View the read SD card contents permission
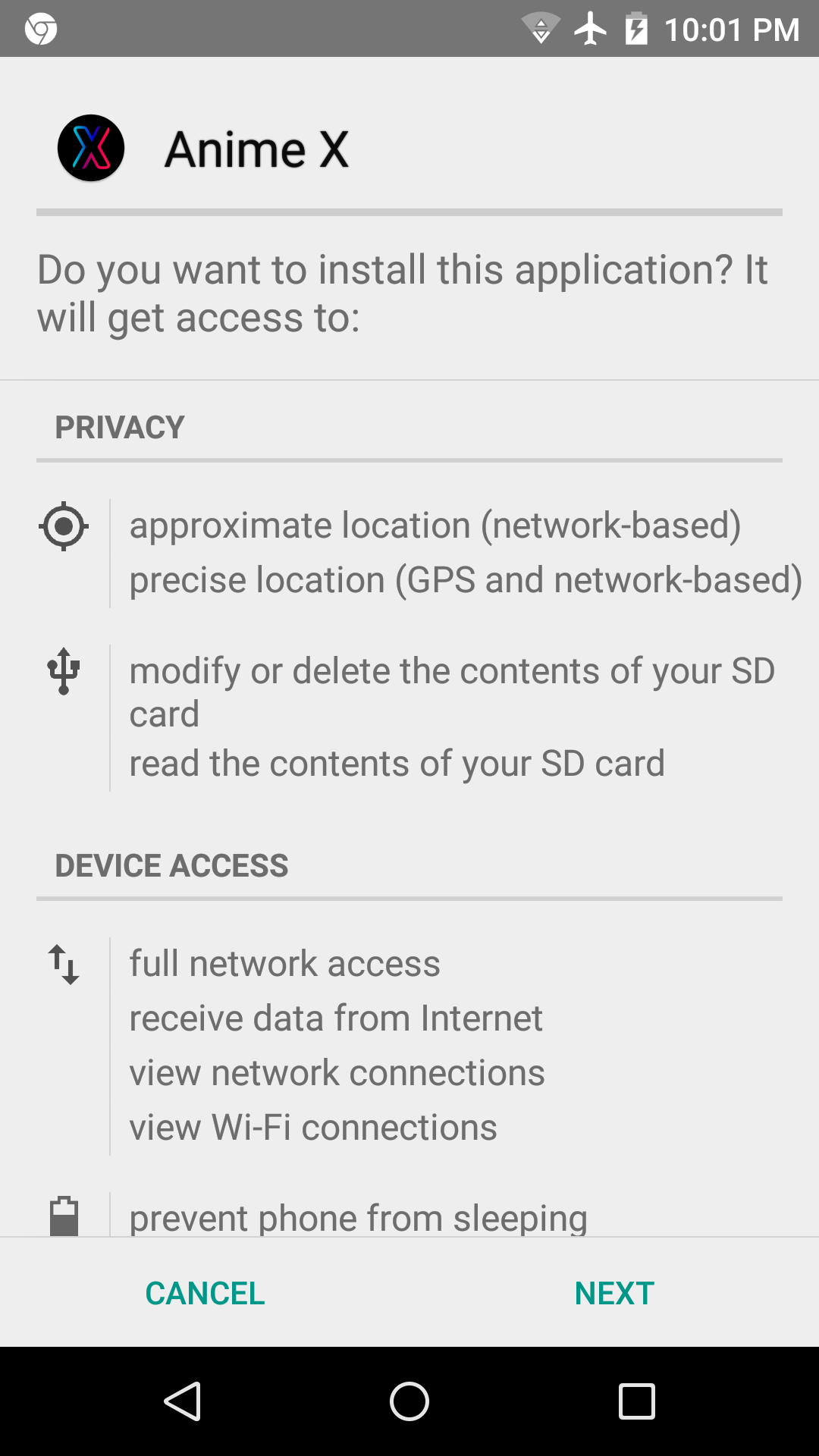The image size is (819, 1456). click(397, 764)
